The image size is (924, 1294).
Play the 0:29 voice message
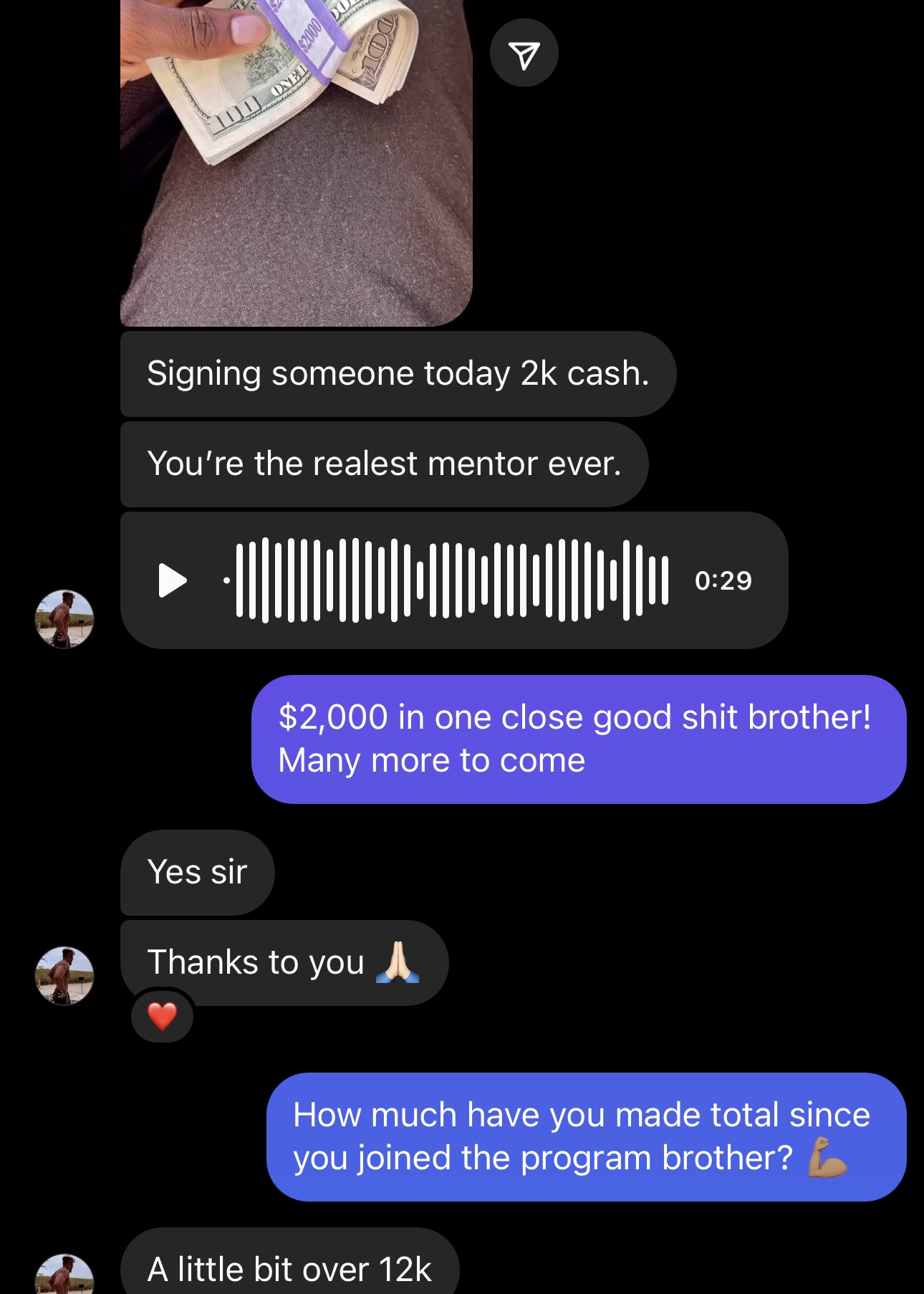tap(173, 580)
